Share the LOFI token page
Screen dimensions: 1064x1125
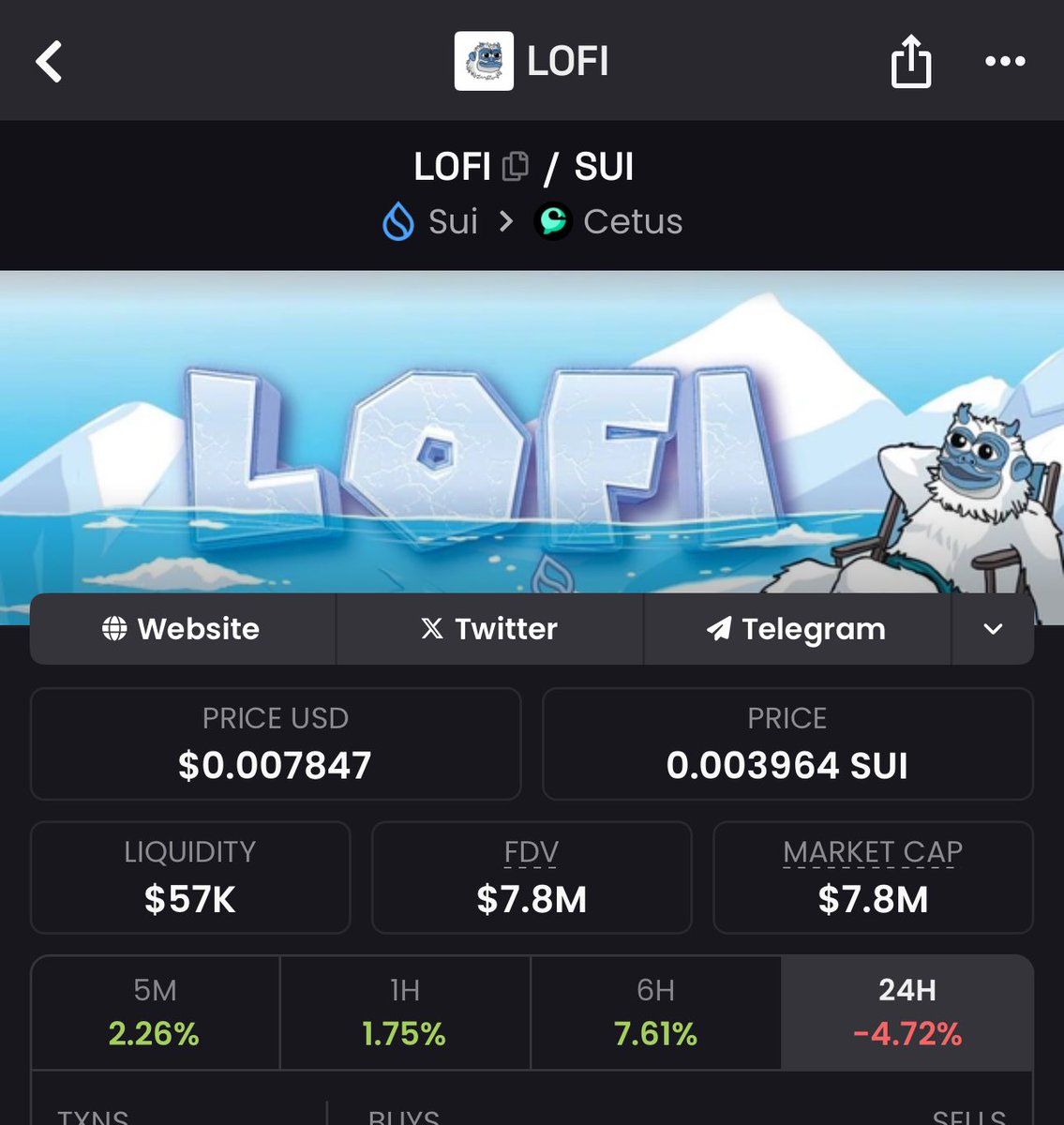coord(910,62)
